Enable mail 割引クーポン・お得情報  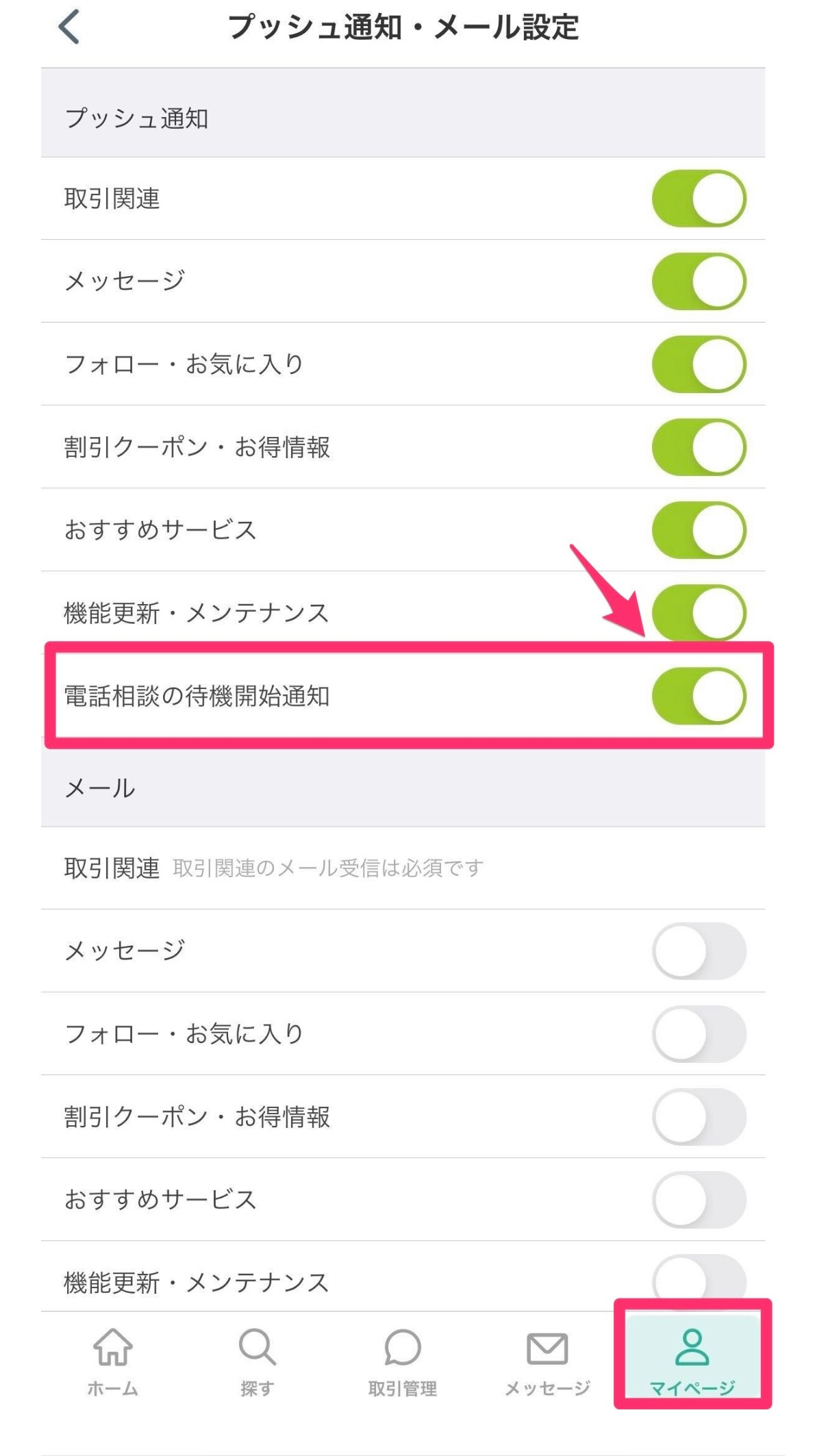coord(699,1117)
